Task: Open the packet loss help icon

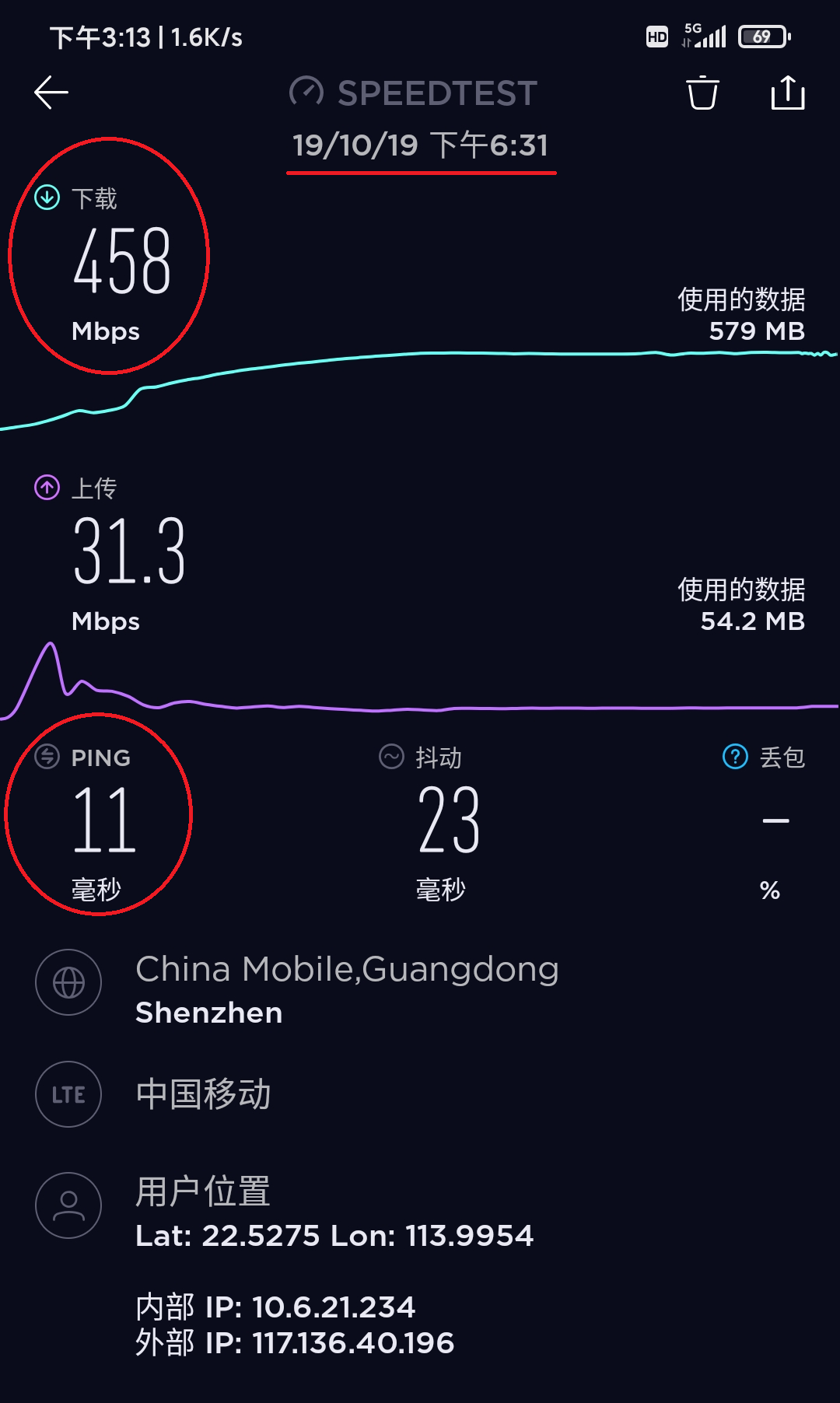Action: (x=735, y=756)
